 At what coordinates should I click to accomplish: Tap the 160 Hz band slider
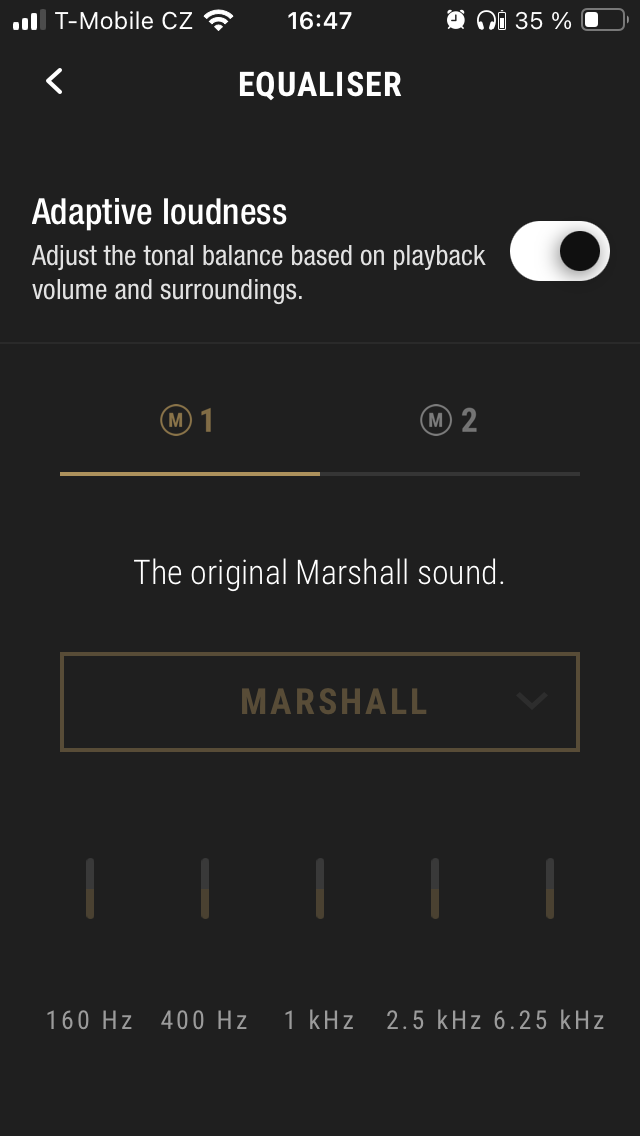click(x=90, y=888)
